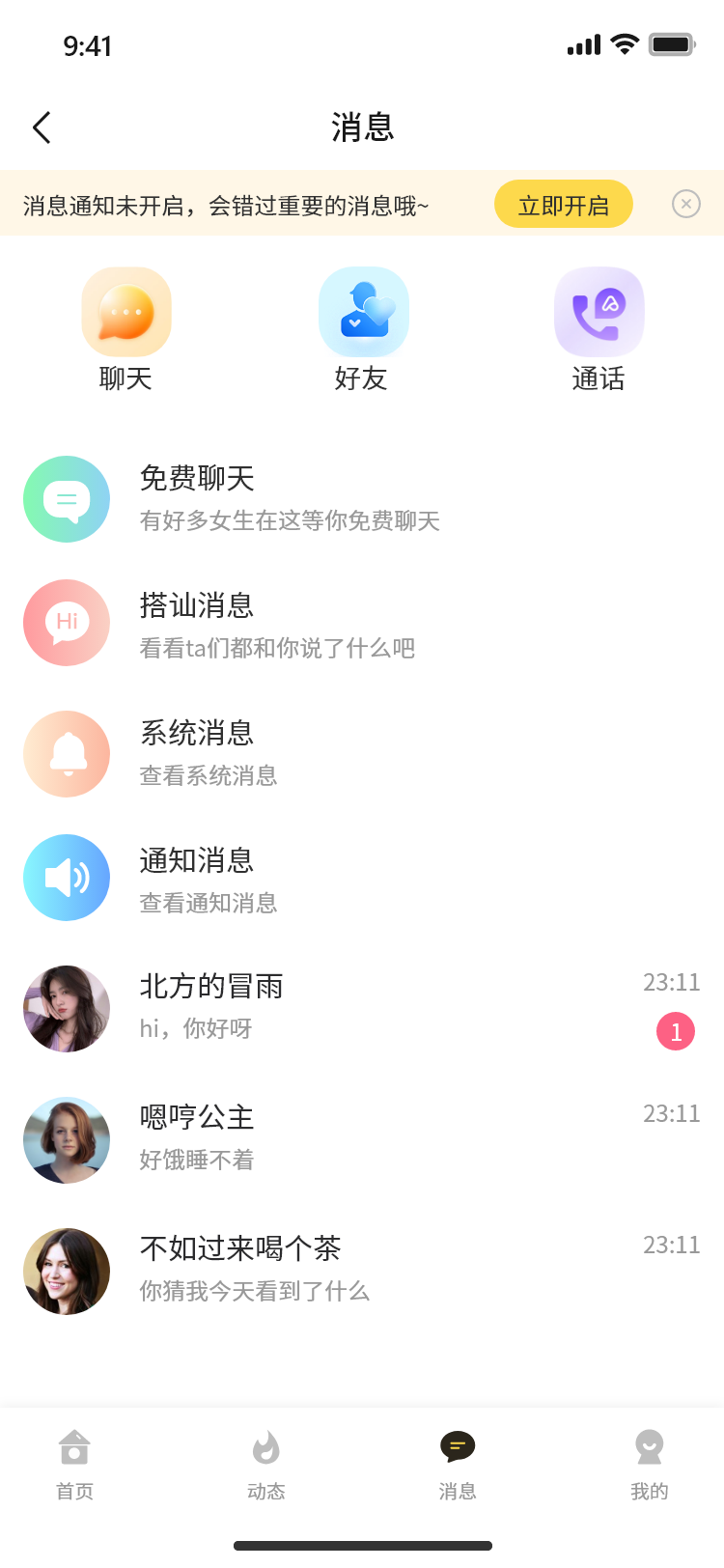Tap the 我的 profile icon
This screenshot has width=724, height=1568.
[x=649, y=1446]
